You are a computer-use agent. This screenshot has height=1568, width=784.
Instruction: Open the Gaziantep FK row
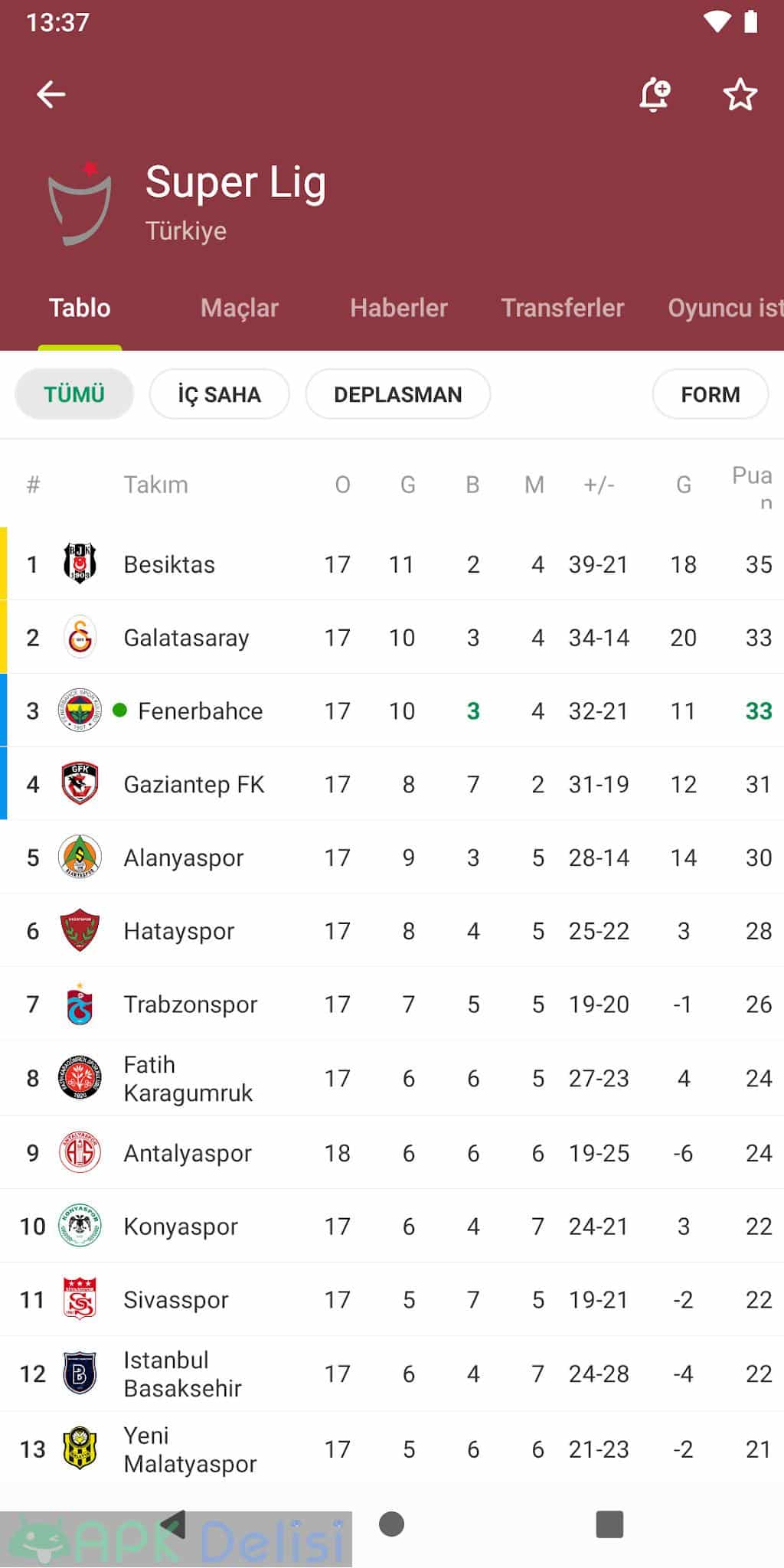[x=392, y=784]
